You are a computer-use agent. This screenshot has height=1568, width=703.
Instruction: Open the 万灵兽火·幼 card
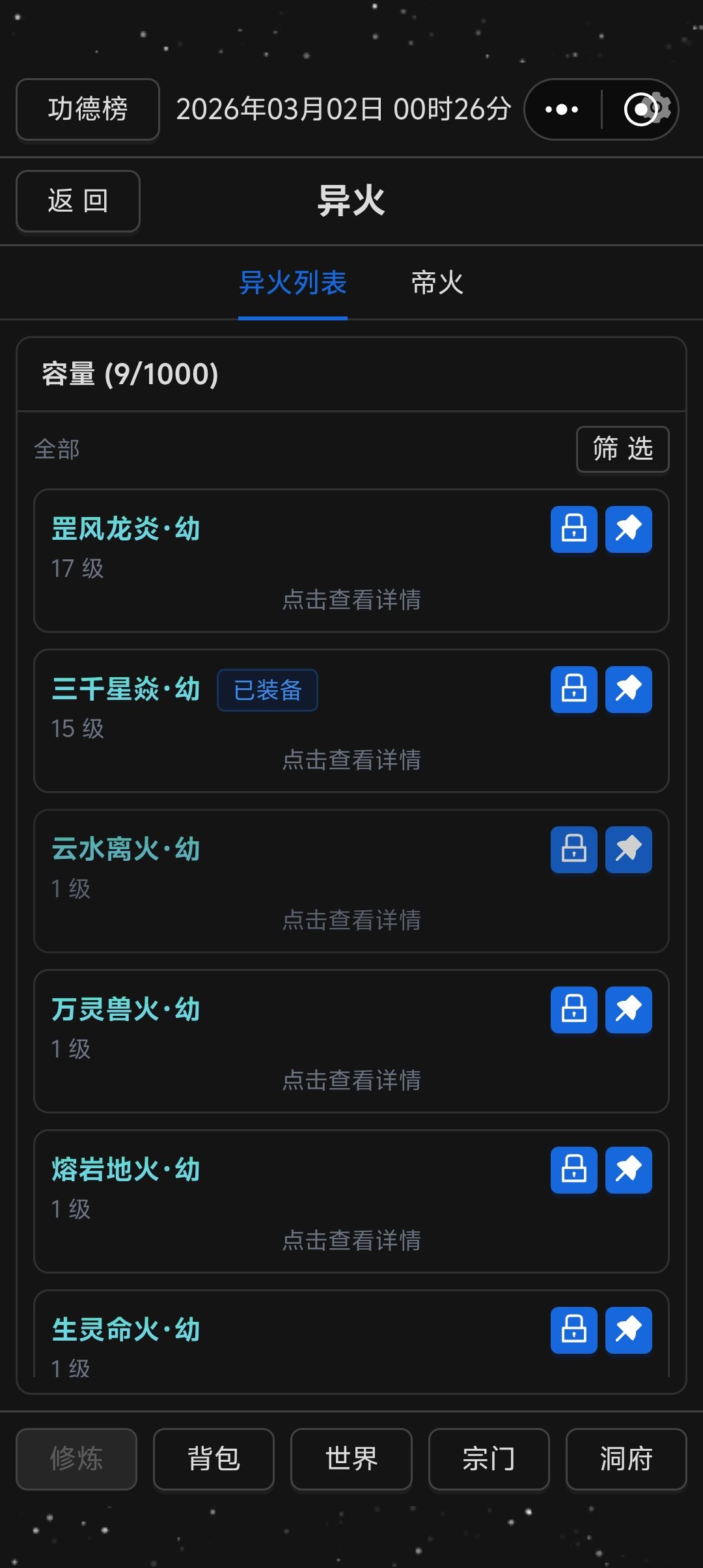point(351,1041)
